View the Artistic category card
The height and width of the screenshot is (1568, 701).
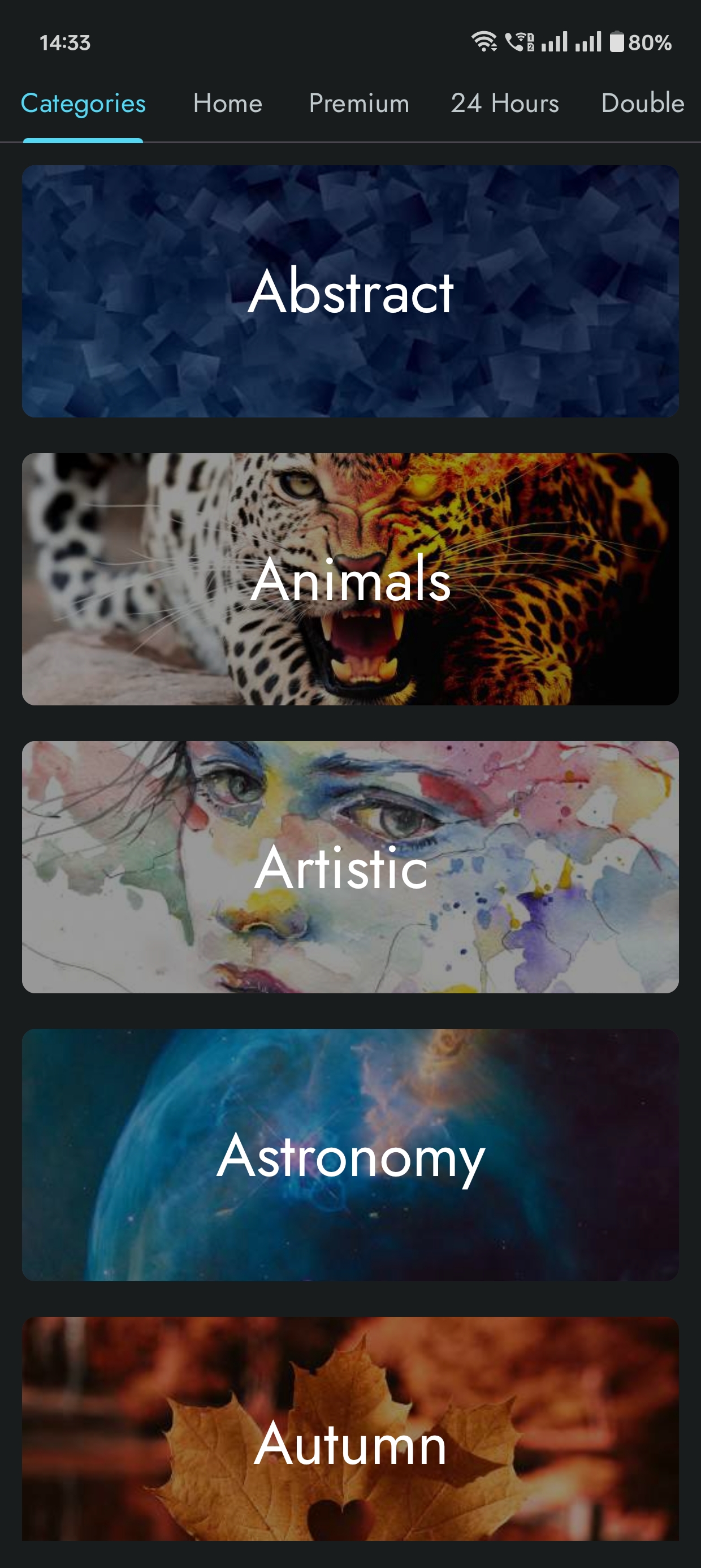pos(350,867)
